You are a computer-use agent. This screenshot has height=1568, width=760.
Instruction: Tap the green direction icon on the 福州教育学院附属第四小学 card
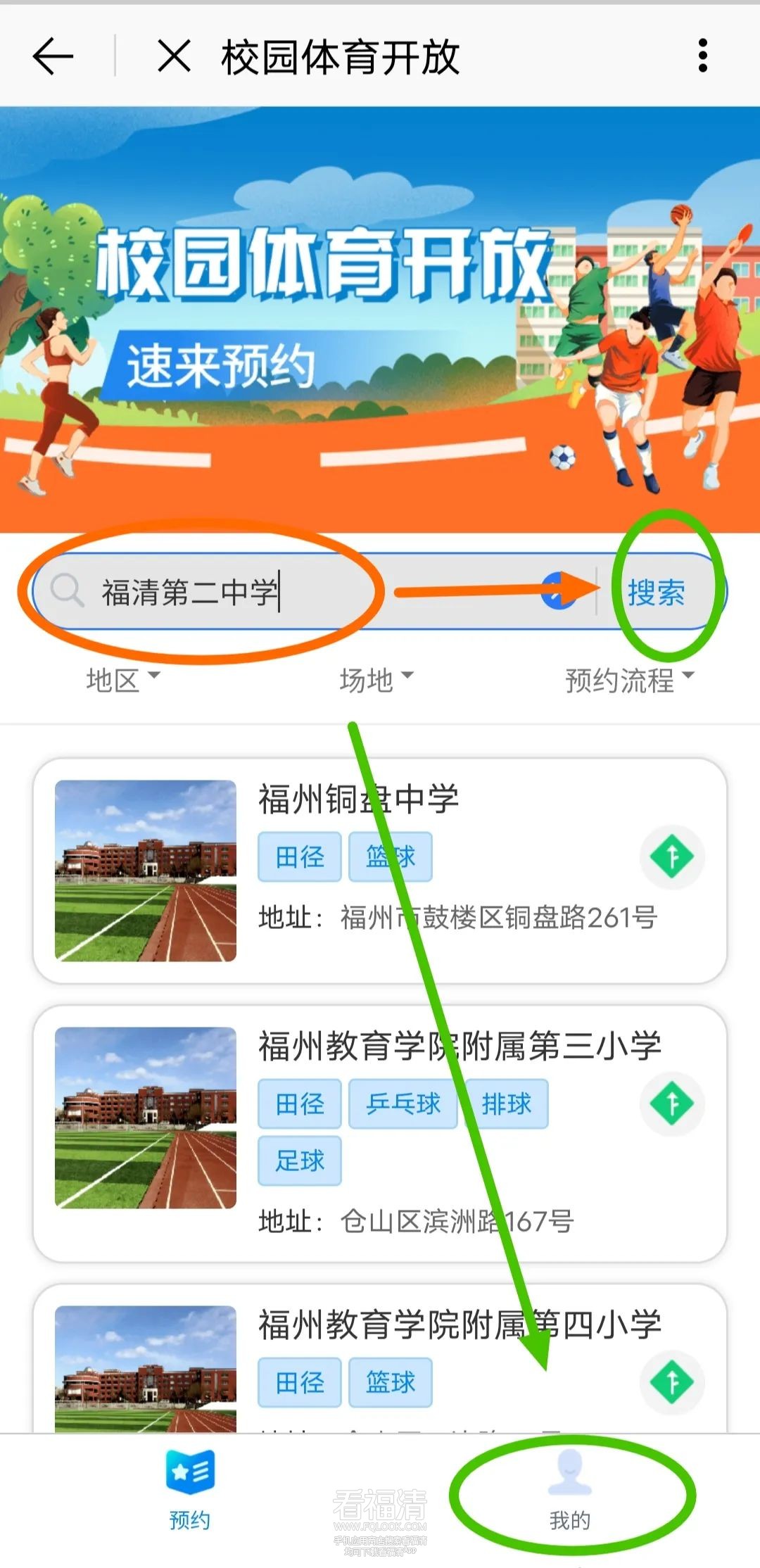click(672, 1382)
